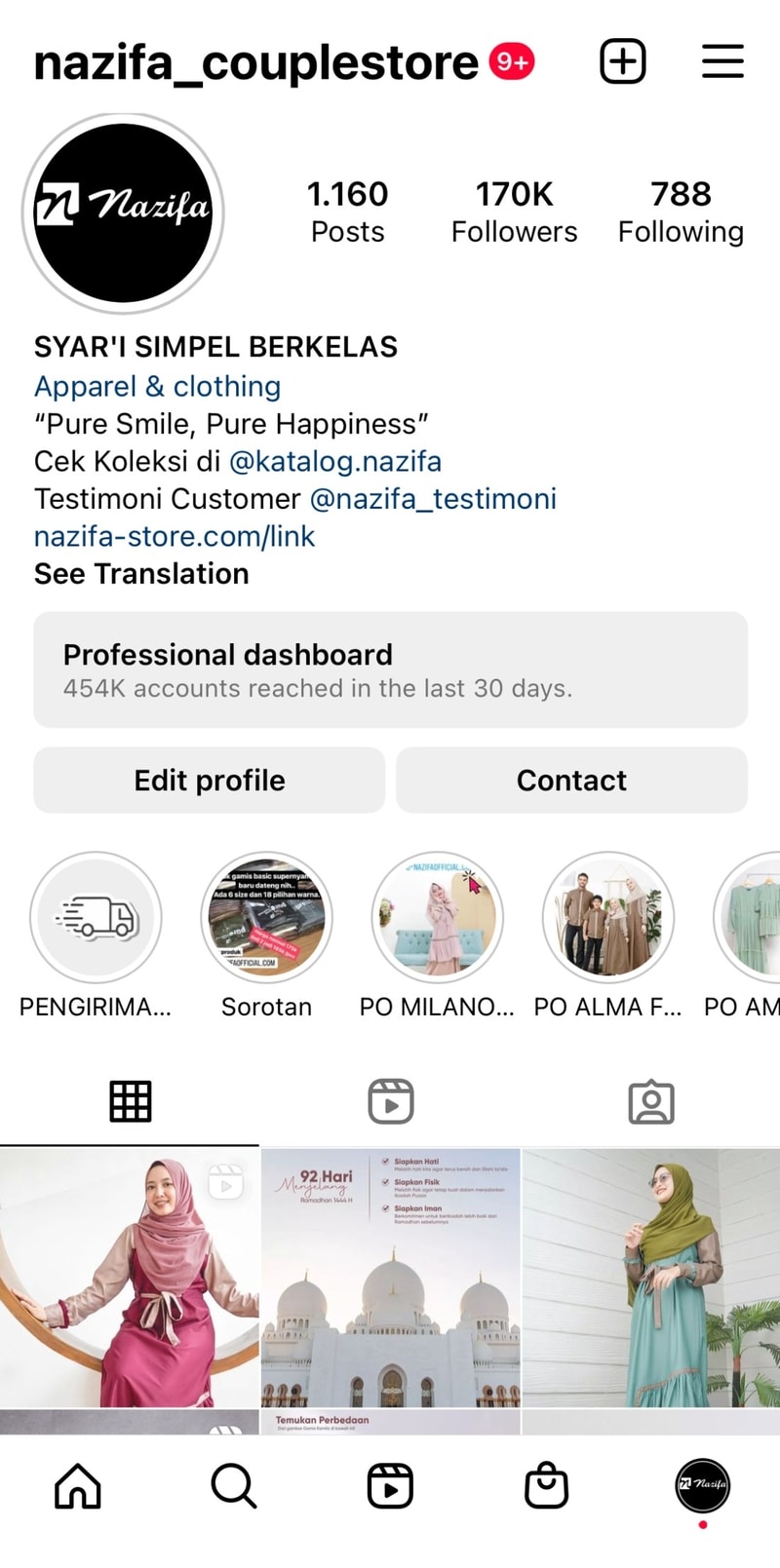Open the PO MILANO... highlight
The image size is (780, 1568).
tap(437, 918)
